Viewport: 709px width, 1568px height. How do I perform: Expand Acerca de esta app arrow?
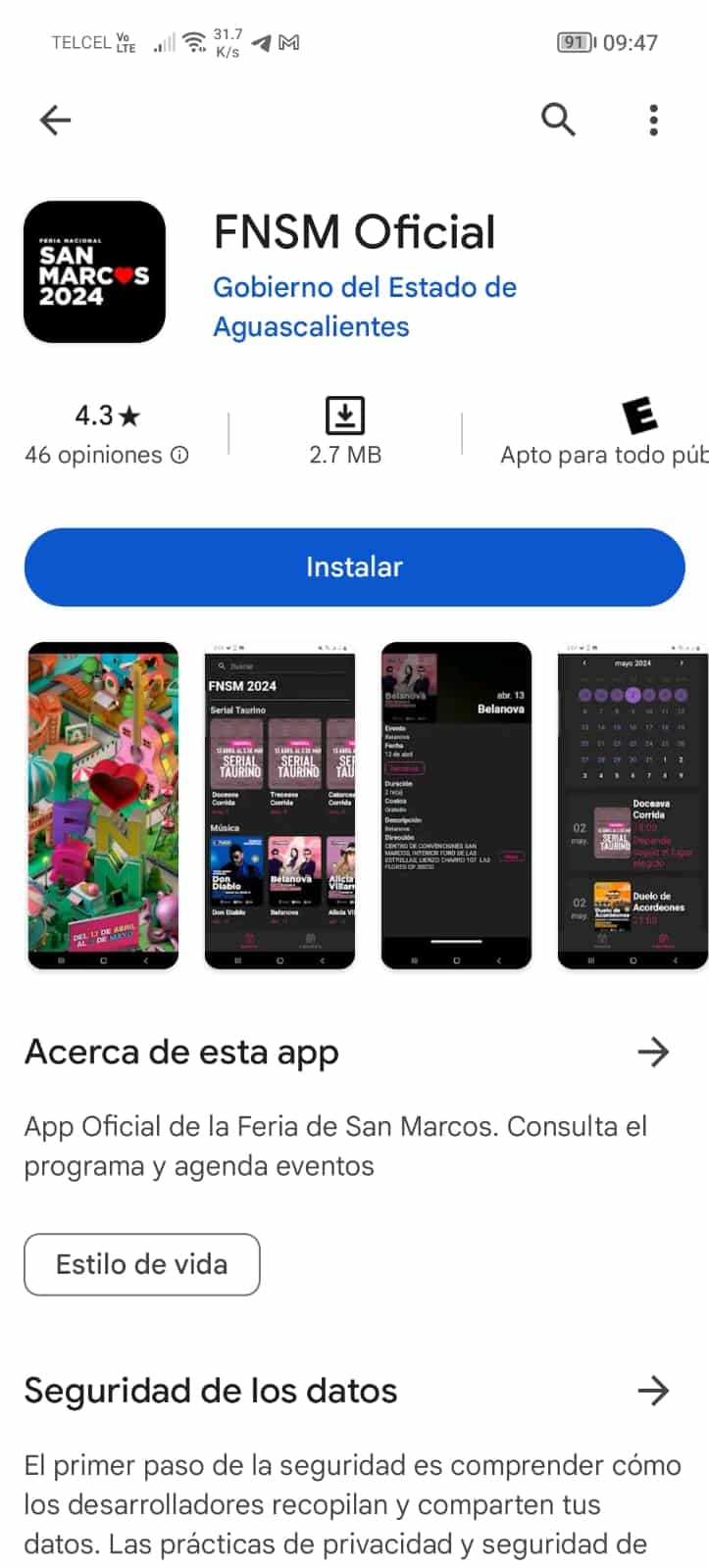653,1052
